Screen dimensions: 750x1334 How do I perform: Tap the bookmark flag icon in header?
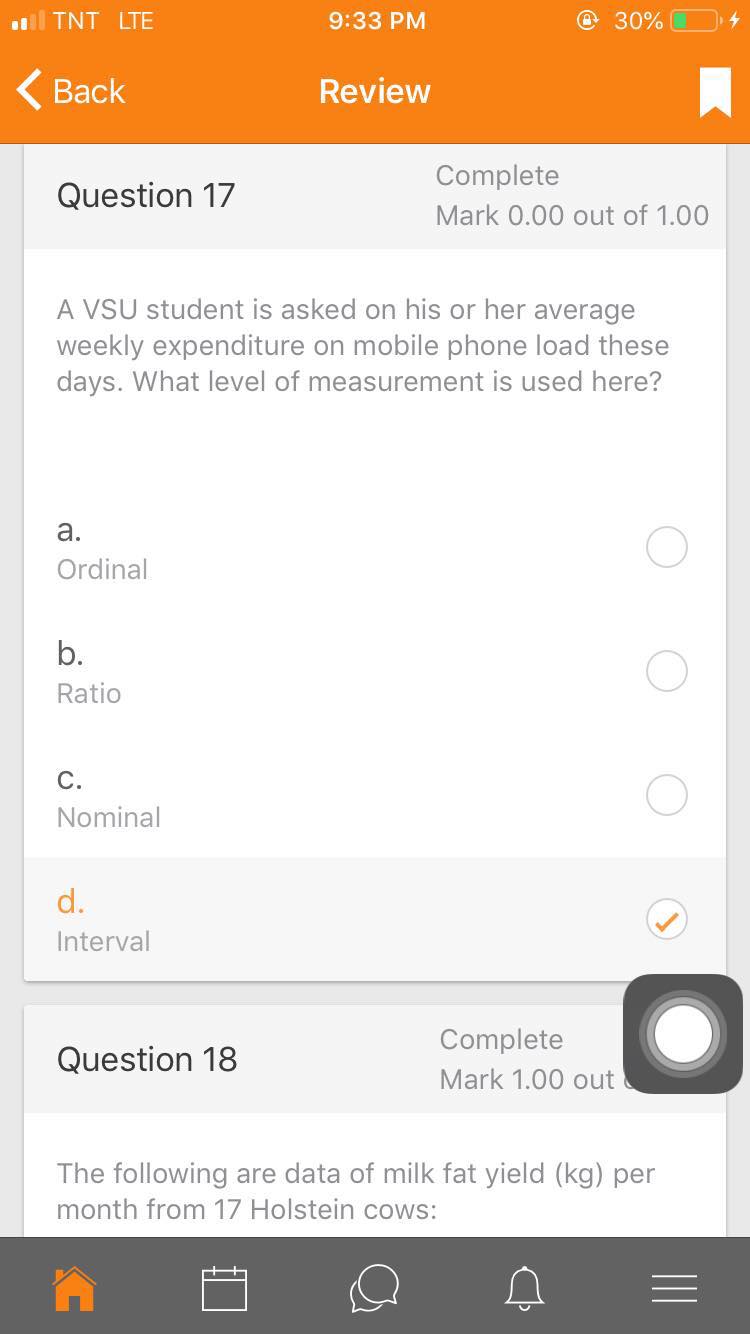pyautogui.click(x=714, y=91)
